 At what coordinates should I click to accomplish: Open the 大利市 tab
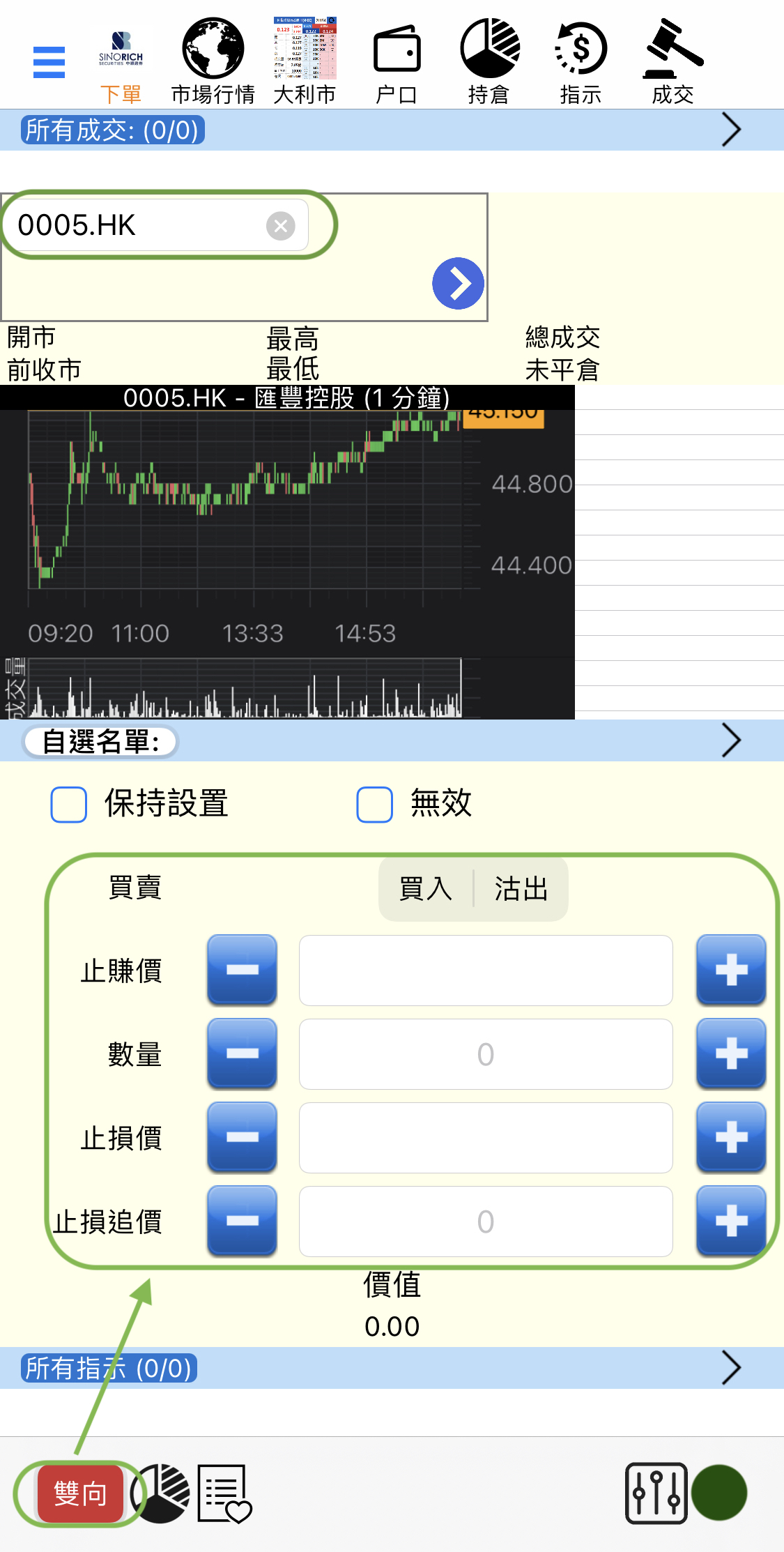(305, 61)
